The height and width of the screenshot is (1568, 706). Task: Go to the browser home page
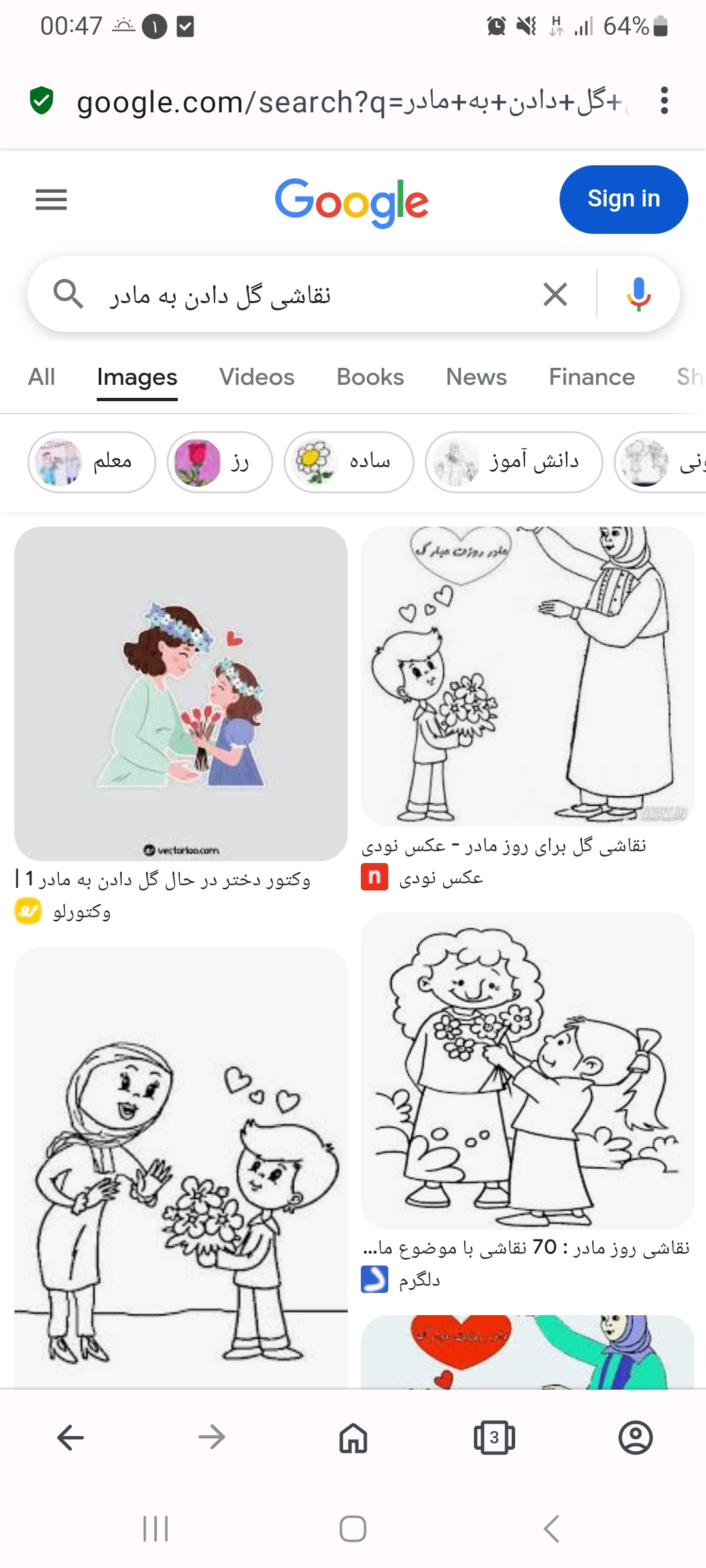[x=353, y=1438]
